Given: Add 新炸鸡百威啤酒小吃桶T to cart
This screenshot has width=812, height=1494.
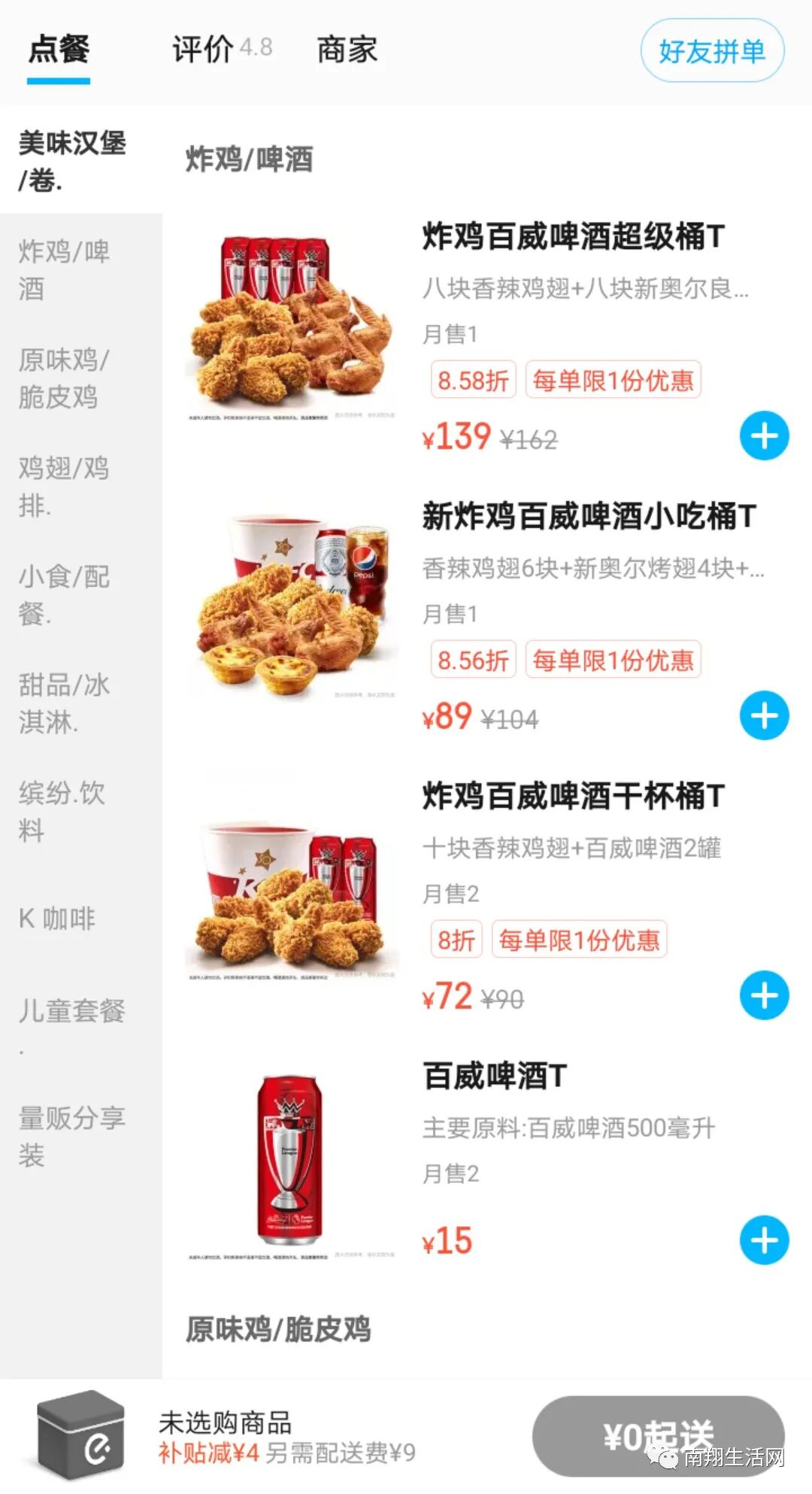Looking at the screenshot, I should tap(764, 715).
